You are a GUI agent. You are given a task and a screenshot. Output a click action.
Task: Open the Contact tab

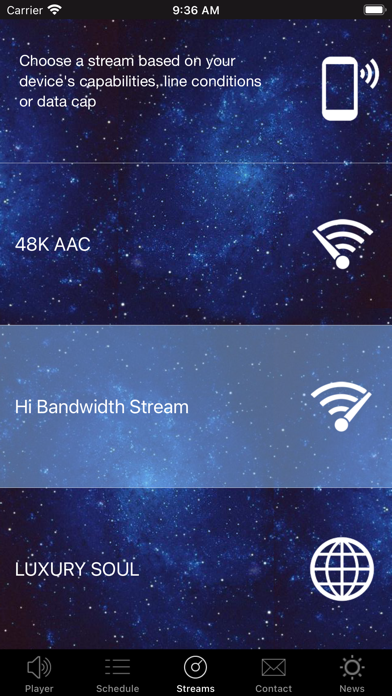[x=274, y=674]
